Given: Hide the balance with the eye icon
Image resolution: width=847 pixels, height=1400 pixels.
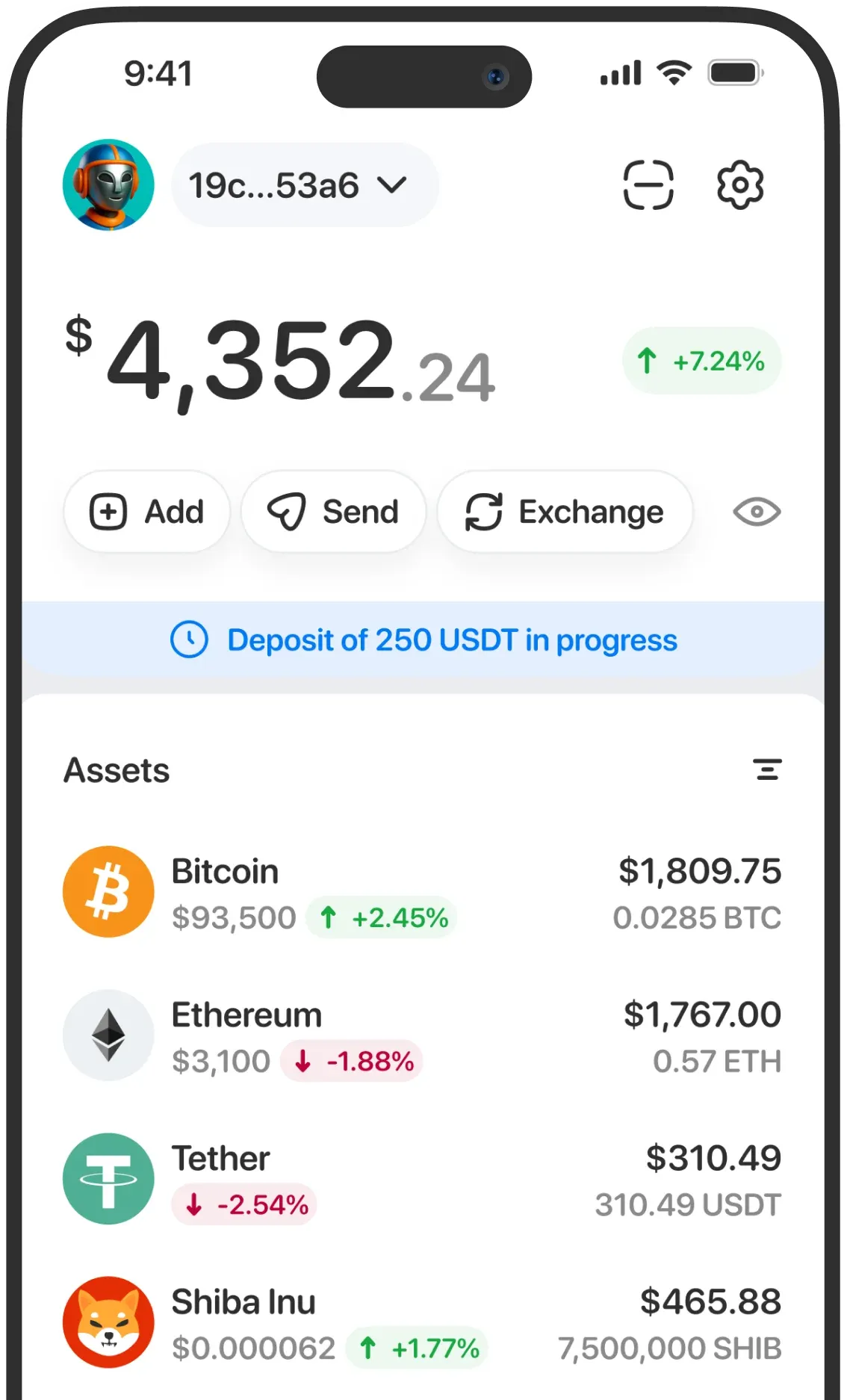Looking at the screenshot, I should 757,512.
